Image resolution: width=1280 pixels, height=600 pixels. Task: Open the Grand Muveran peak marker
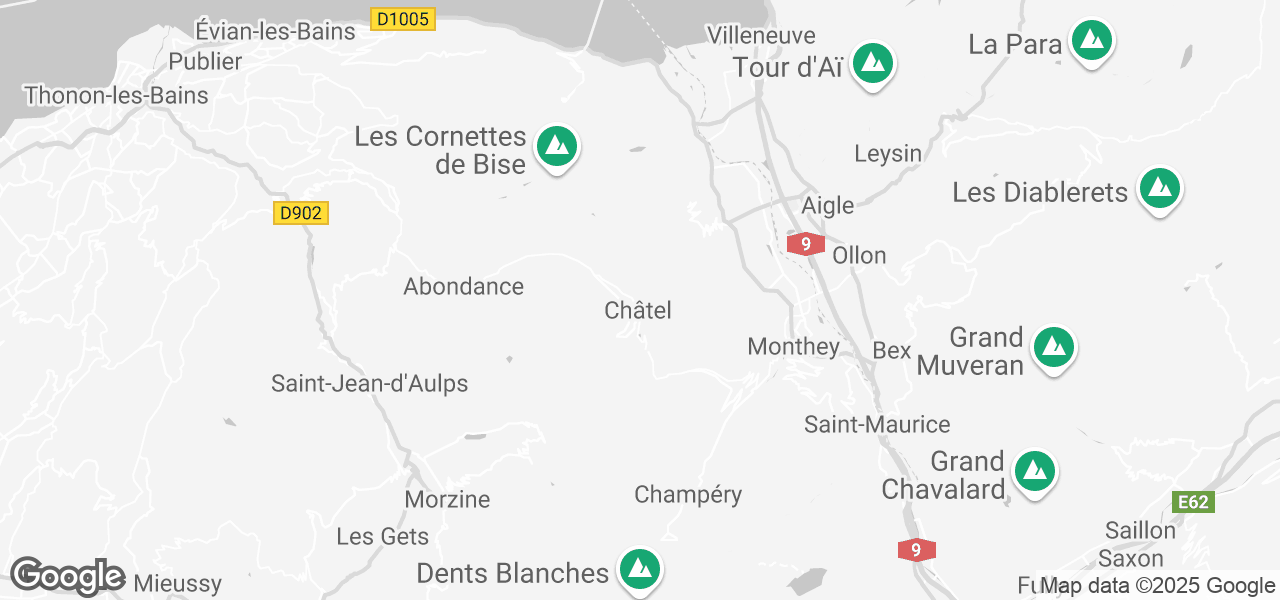[1053, 348]
